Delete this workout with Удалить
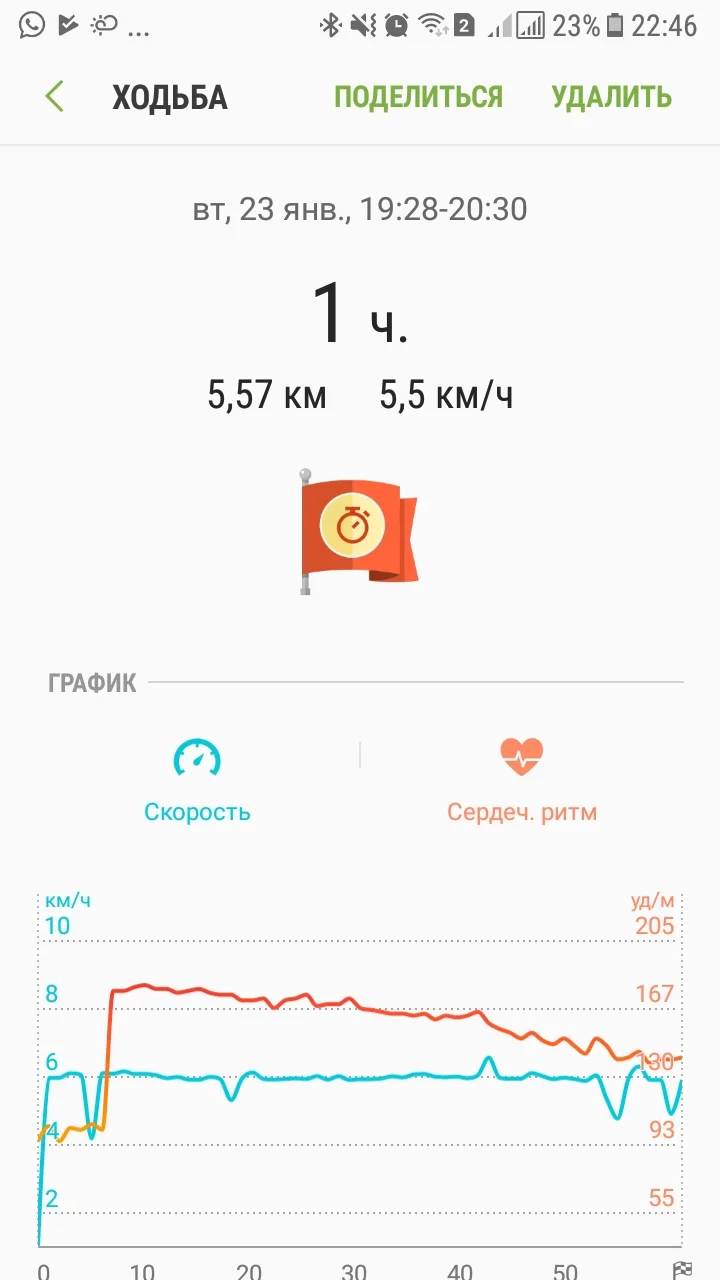Image resolution: width=720 pixels, height=1280 pixels. pyautogui.click(x=611, y=97)
